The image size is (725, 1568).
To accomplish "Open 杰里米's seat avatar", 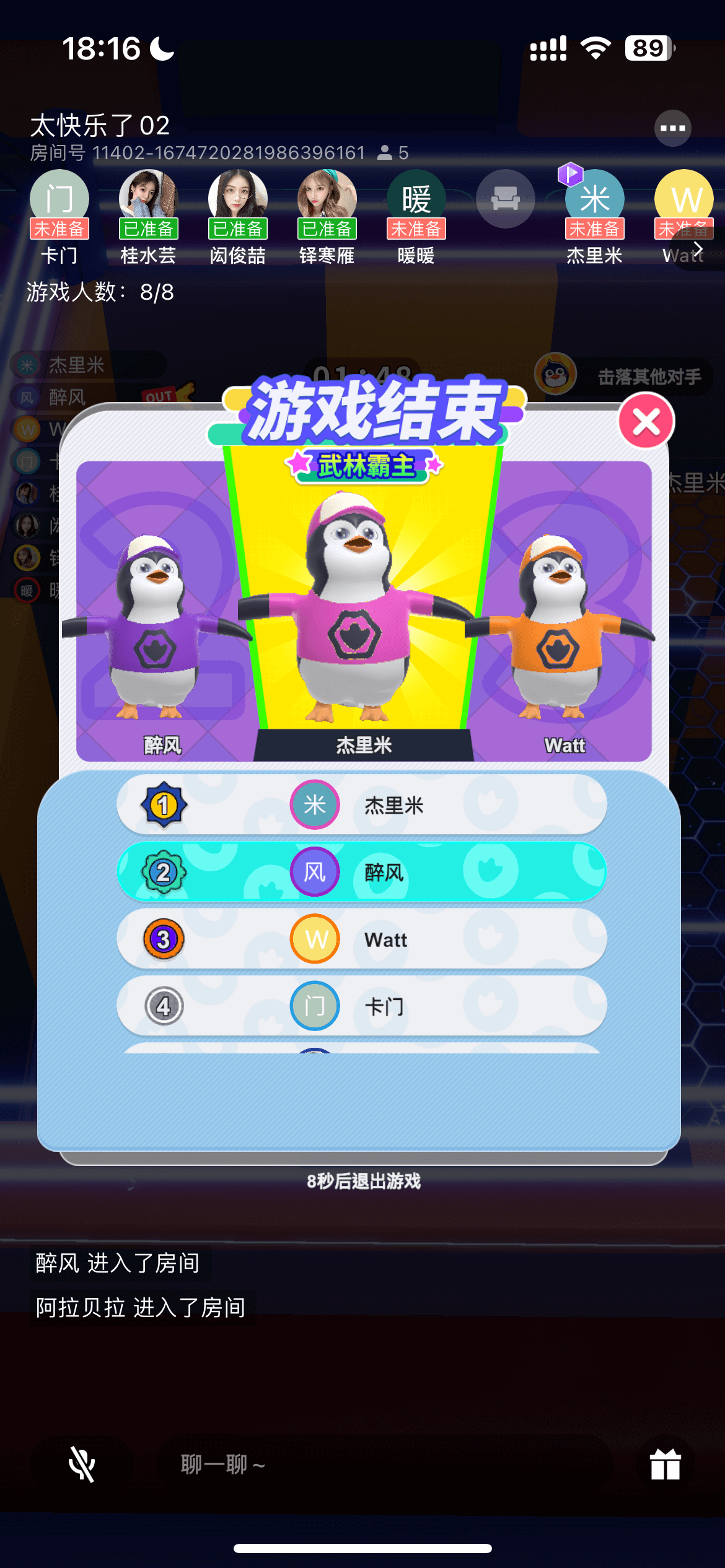I will tap(595, 199).
